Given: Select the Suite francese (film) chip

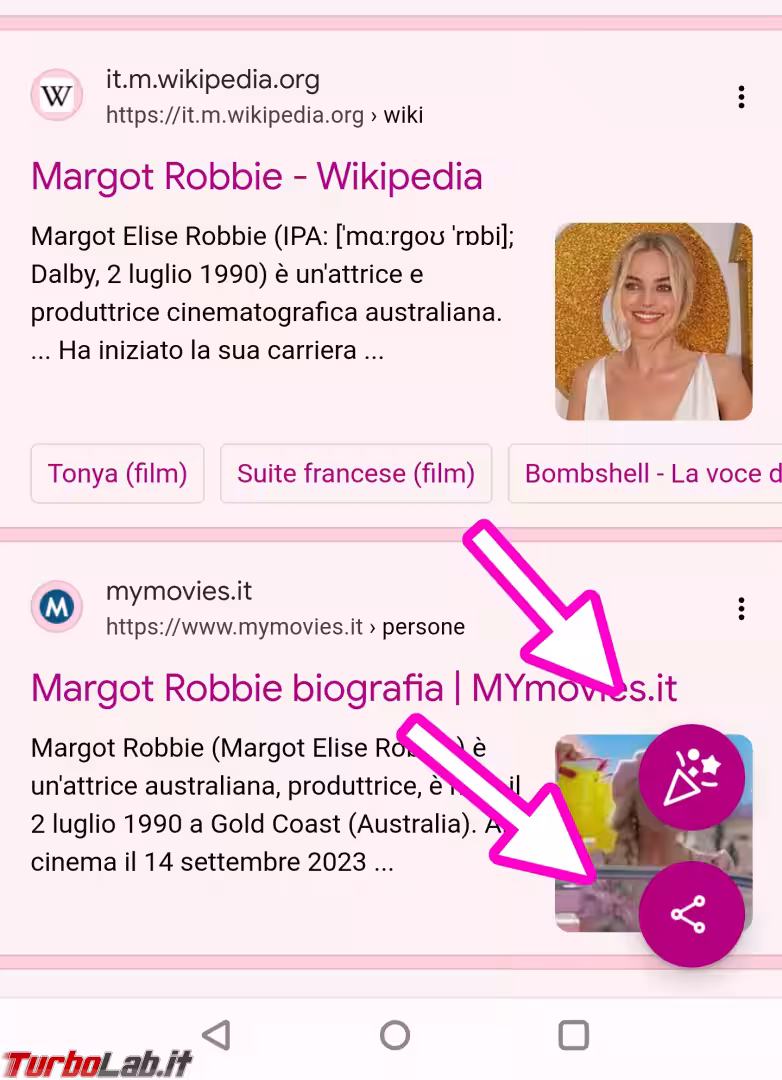Looking at the screenshot, I should 356,473.
